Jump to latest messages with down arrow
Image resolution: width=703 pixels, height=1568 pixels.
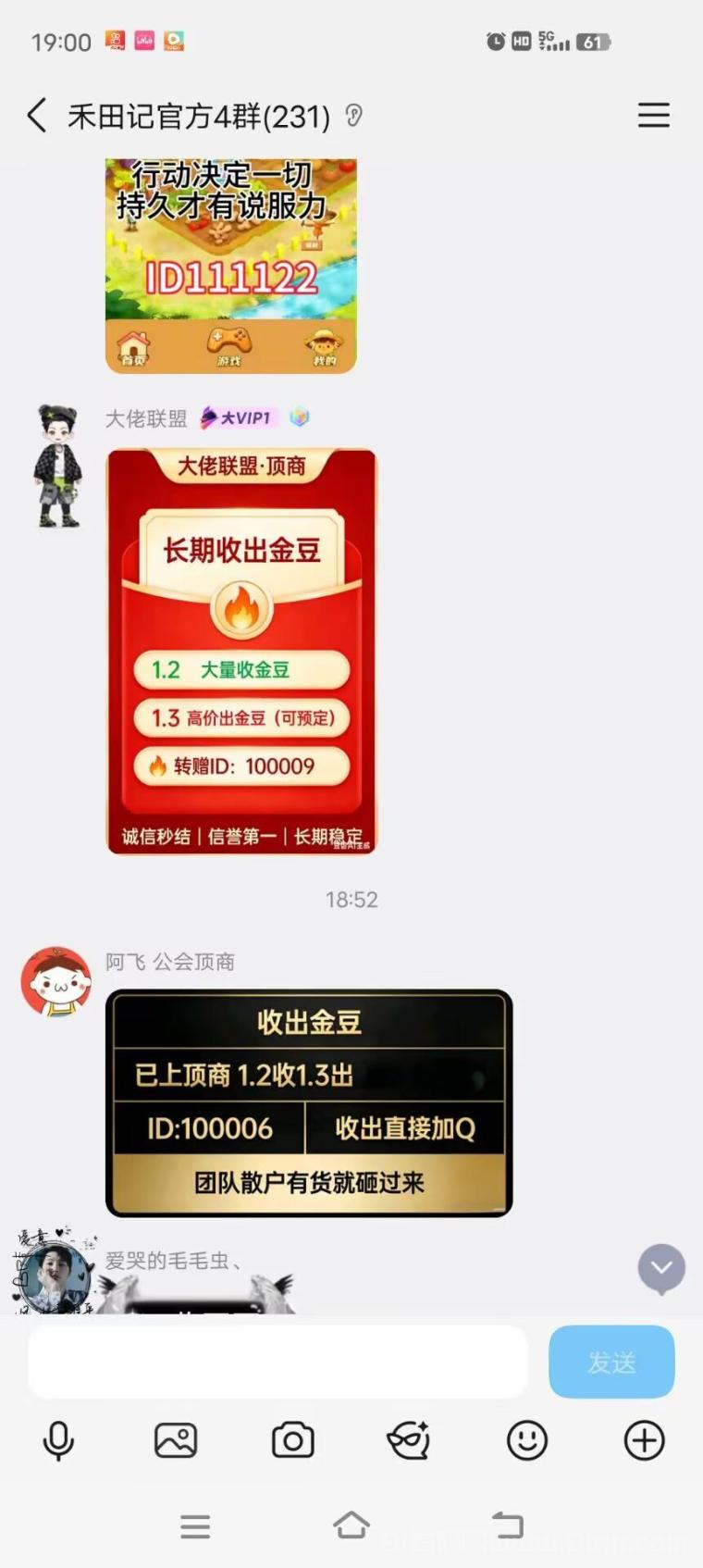click(x=661, y=1268)
